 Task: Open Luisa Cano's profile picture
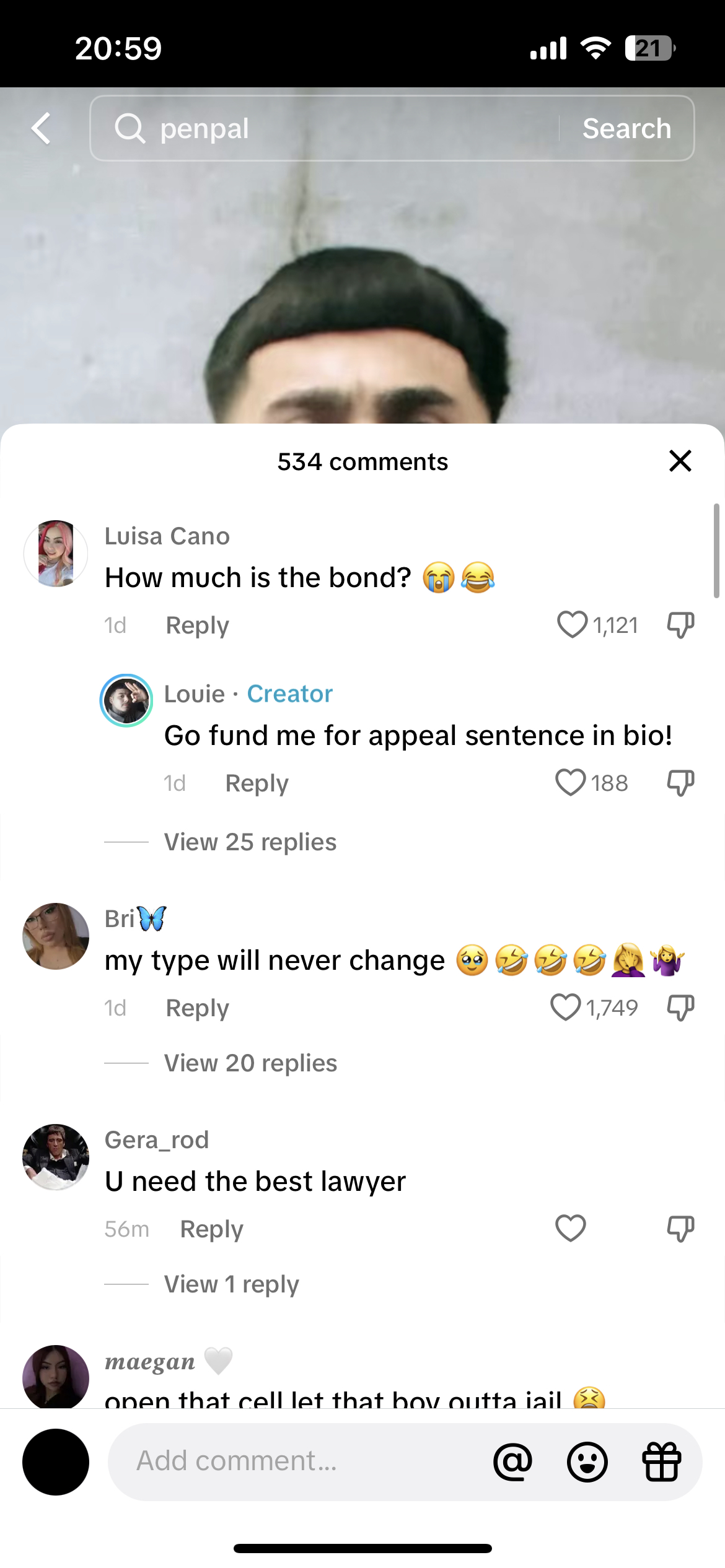pos(56,553)
